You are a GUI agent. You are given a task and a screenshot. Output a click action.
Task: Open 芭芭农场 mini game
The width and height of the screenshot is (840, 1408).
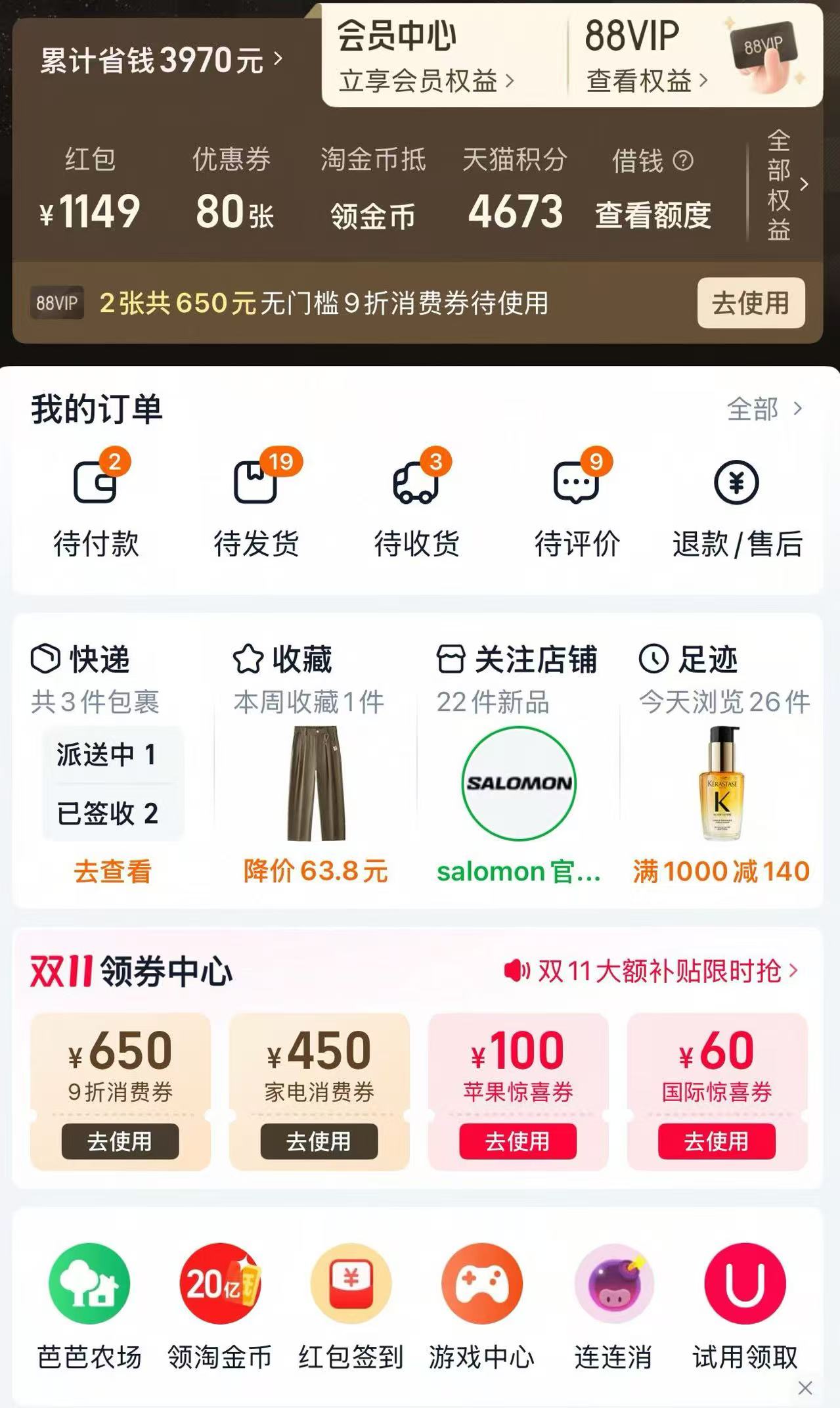89,1304
